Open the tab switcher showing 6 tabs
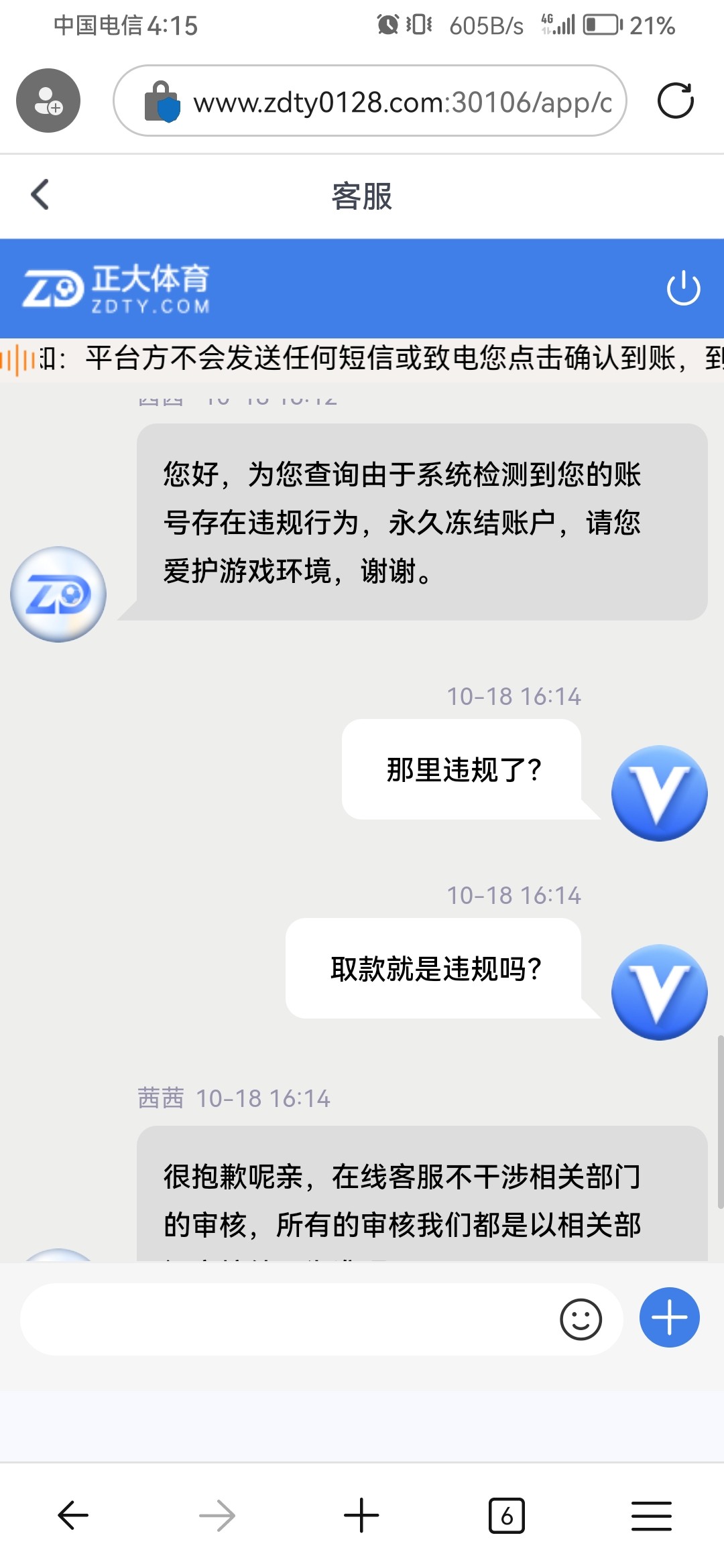The width and height of the screenshot is (724, 1568). click(x=507, y=1514)
